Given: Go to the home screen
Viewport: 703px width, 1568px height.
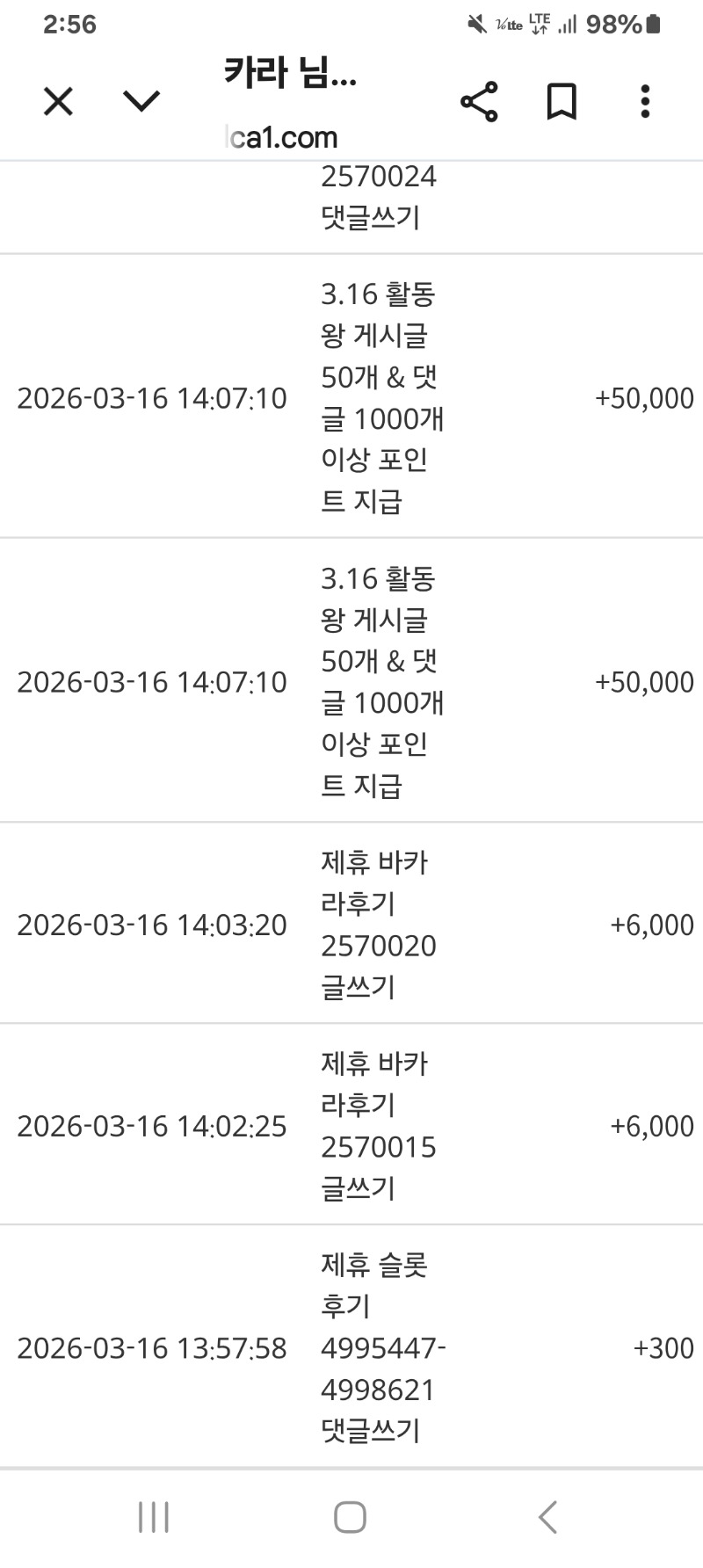Looking at the screenshot, I should point(350,1518).
